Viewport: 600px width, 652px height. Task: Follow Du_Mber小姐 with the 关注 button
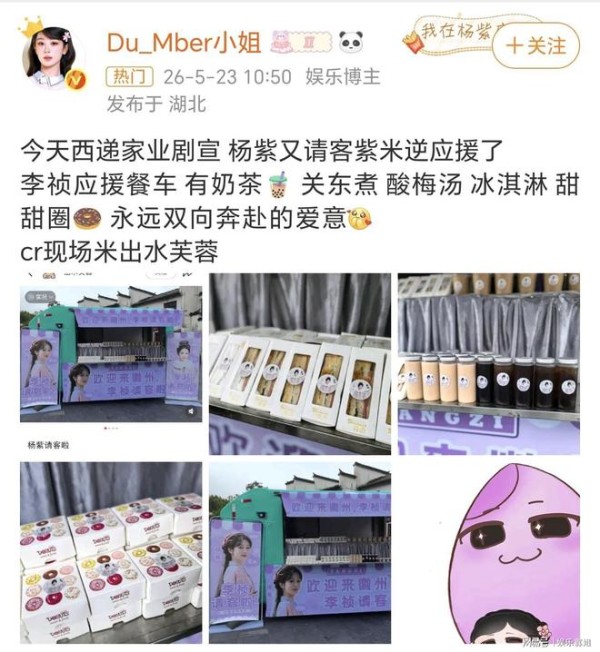tap(536, 45)
